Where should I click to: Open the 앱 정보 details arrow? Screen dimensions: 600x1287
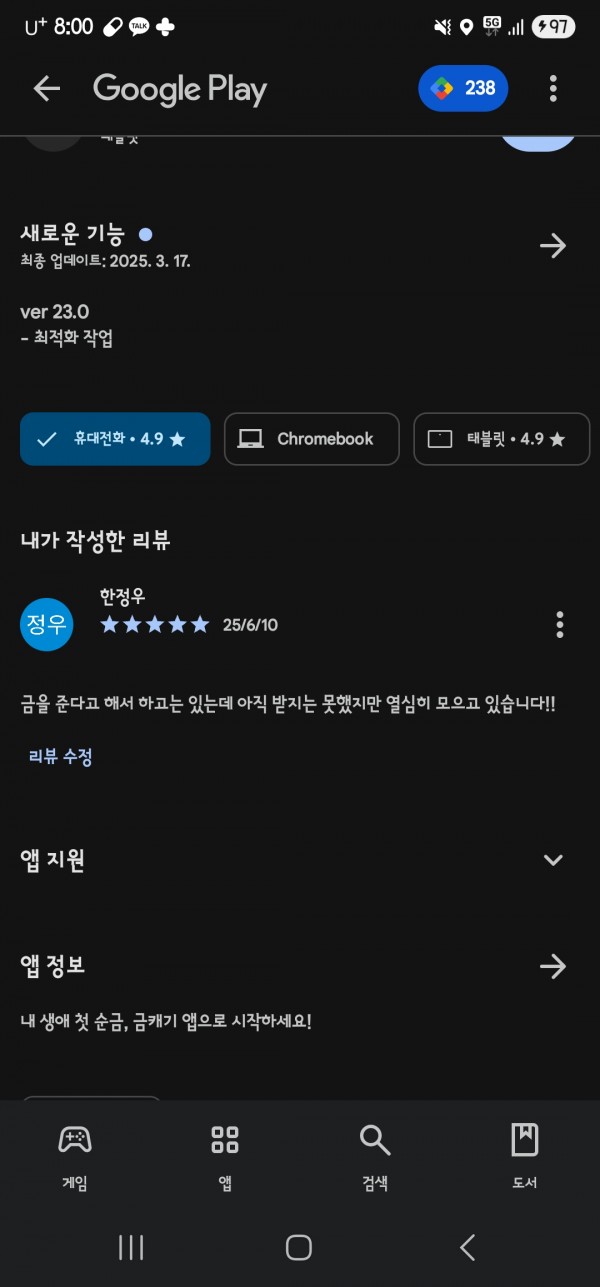pyautogui.click(x=553, y=966)
